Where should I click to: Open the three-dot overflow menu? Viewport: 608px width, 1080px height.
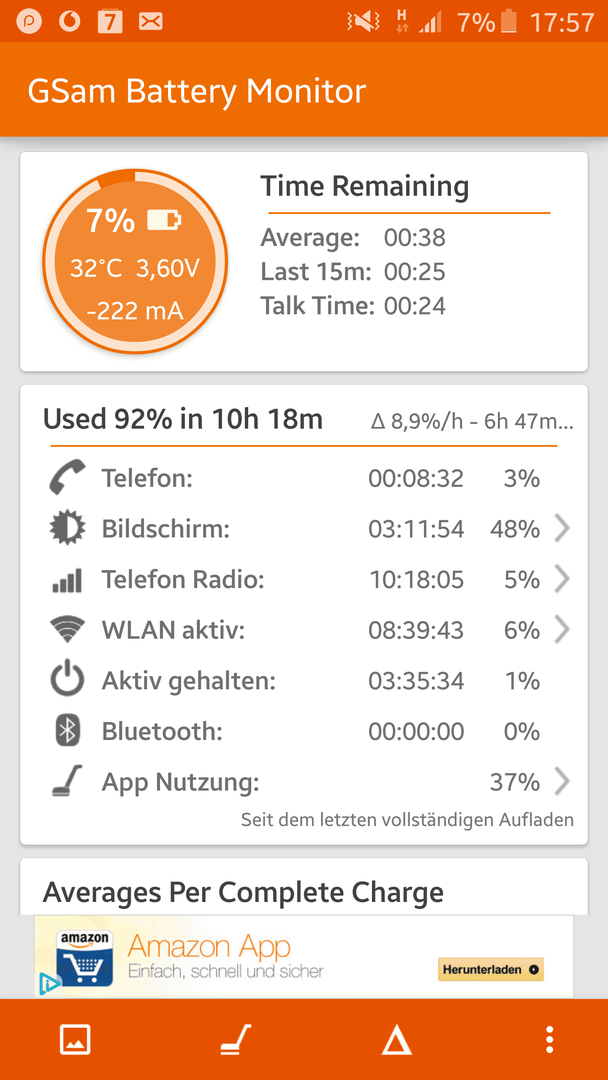549,1039
